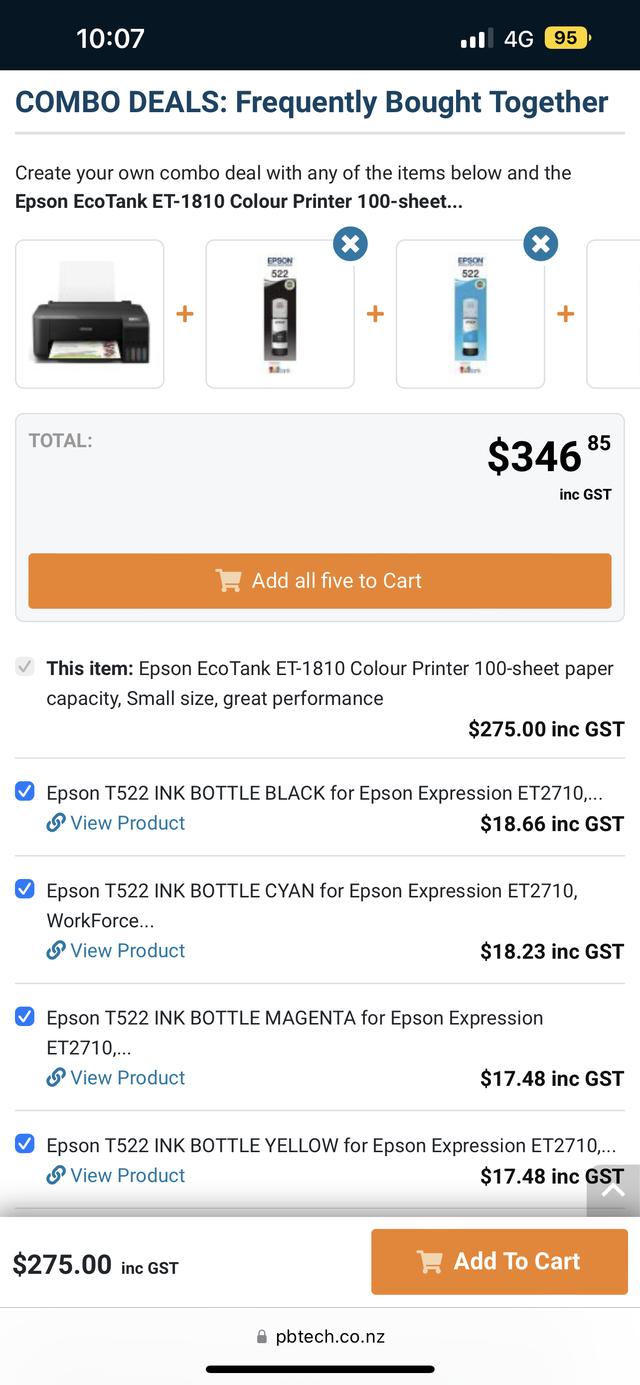The image size is (640, 1385).
Task: View Product for the Black ink bottle
Action: click(x=116, y=823)
